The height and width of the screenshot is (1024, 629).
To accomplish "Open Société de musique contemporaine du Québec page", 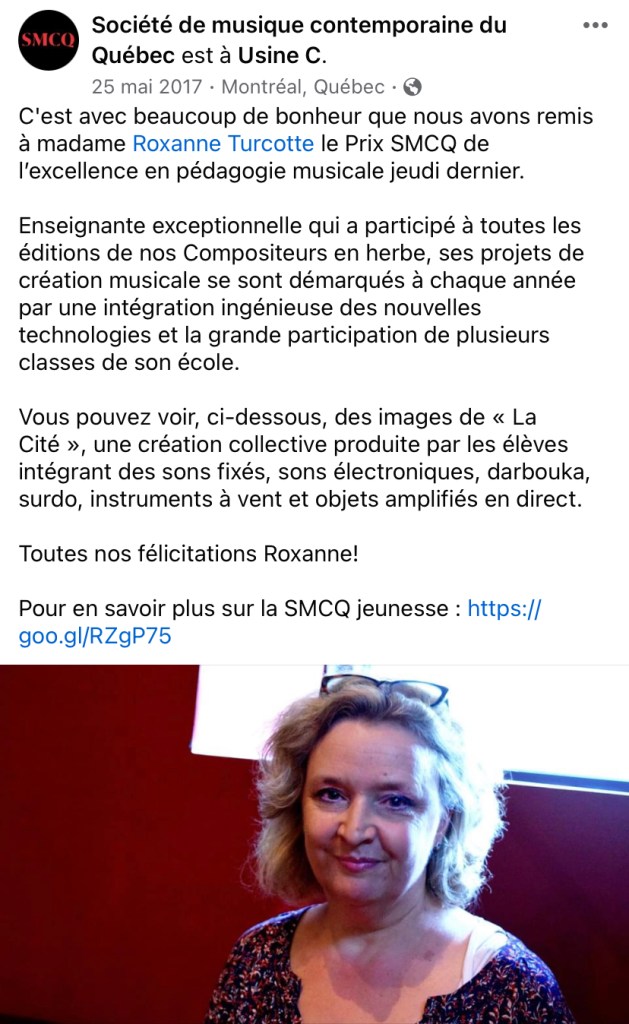I will [x=298, y=26].
